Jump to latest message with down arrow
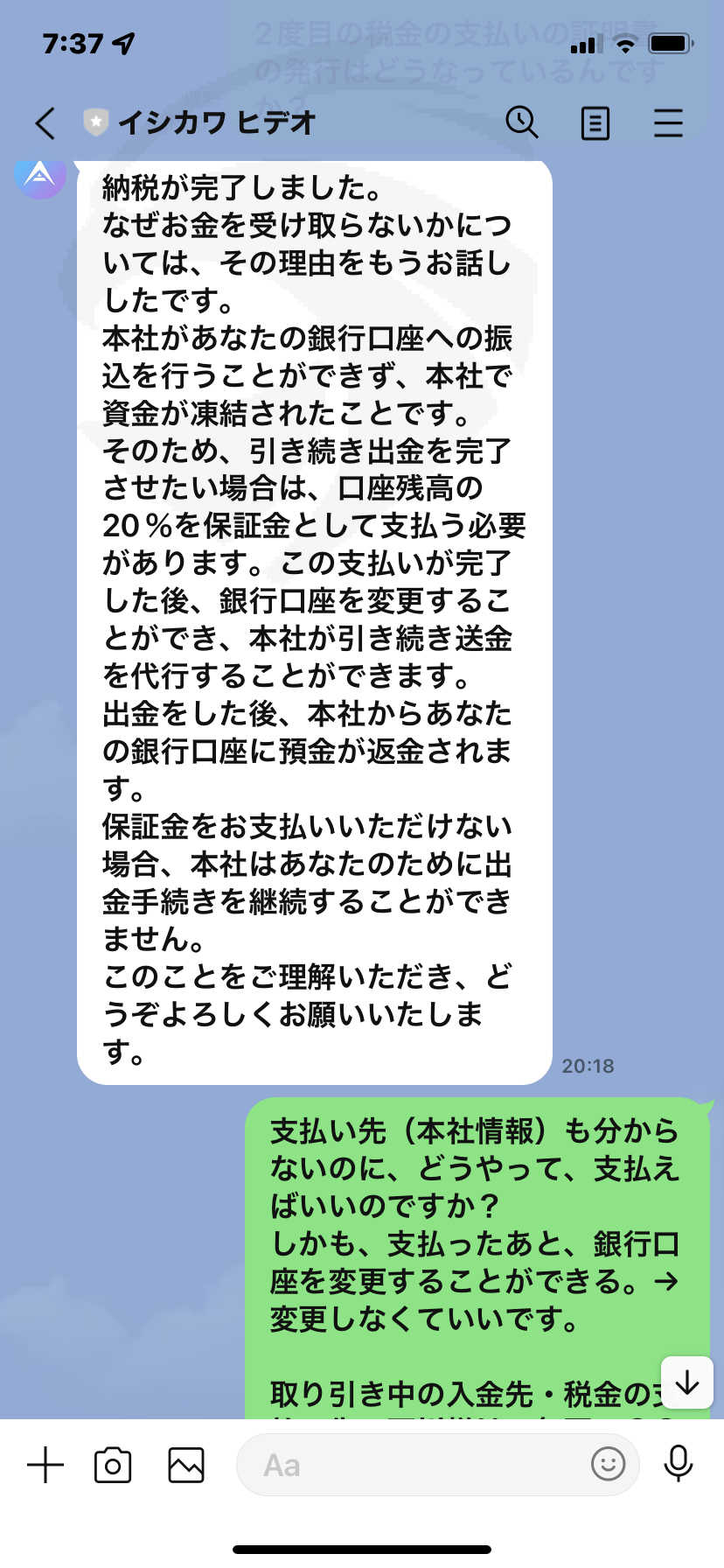724x1568 pixels. click(687, 1382)
